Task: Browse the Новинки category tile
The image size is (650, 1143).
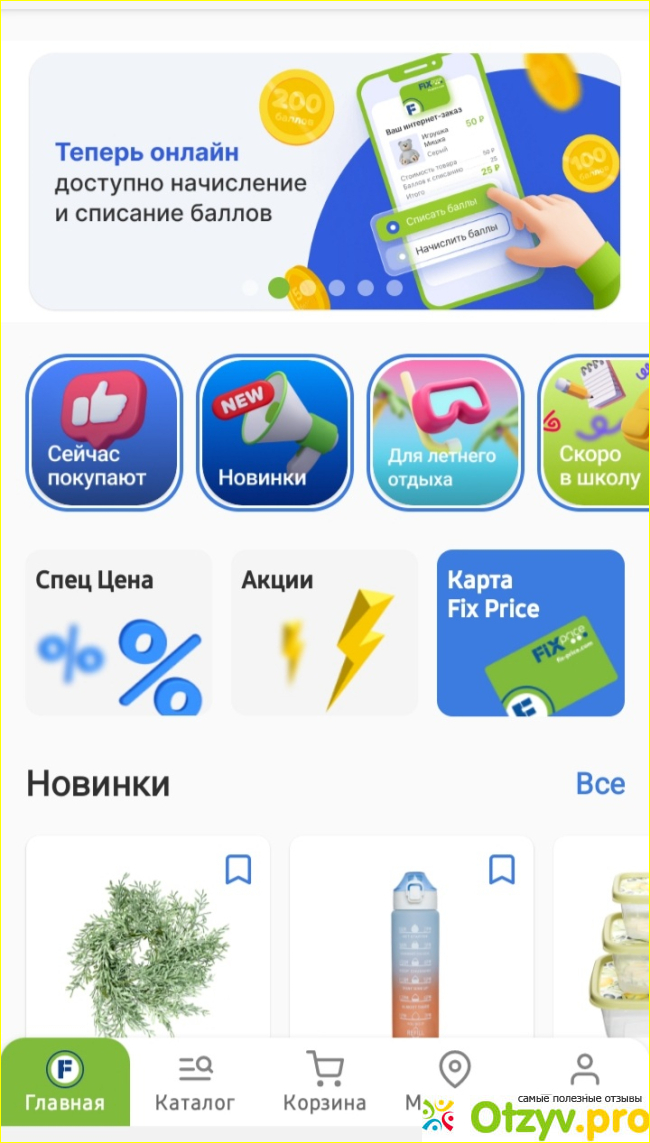Action: tap(275, 432)
